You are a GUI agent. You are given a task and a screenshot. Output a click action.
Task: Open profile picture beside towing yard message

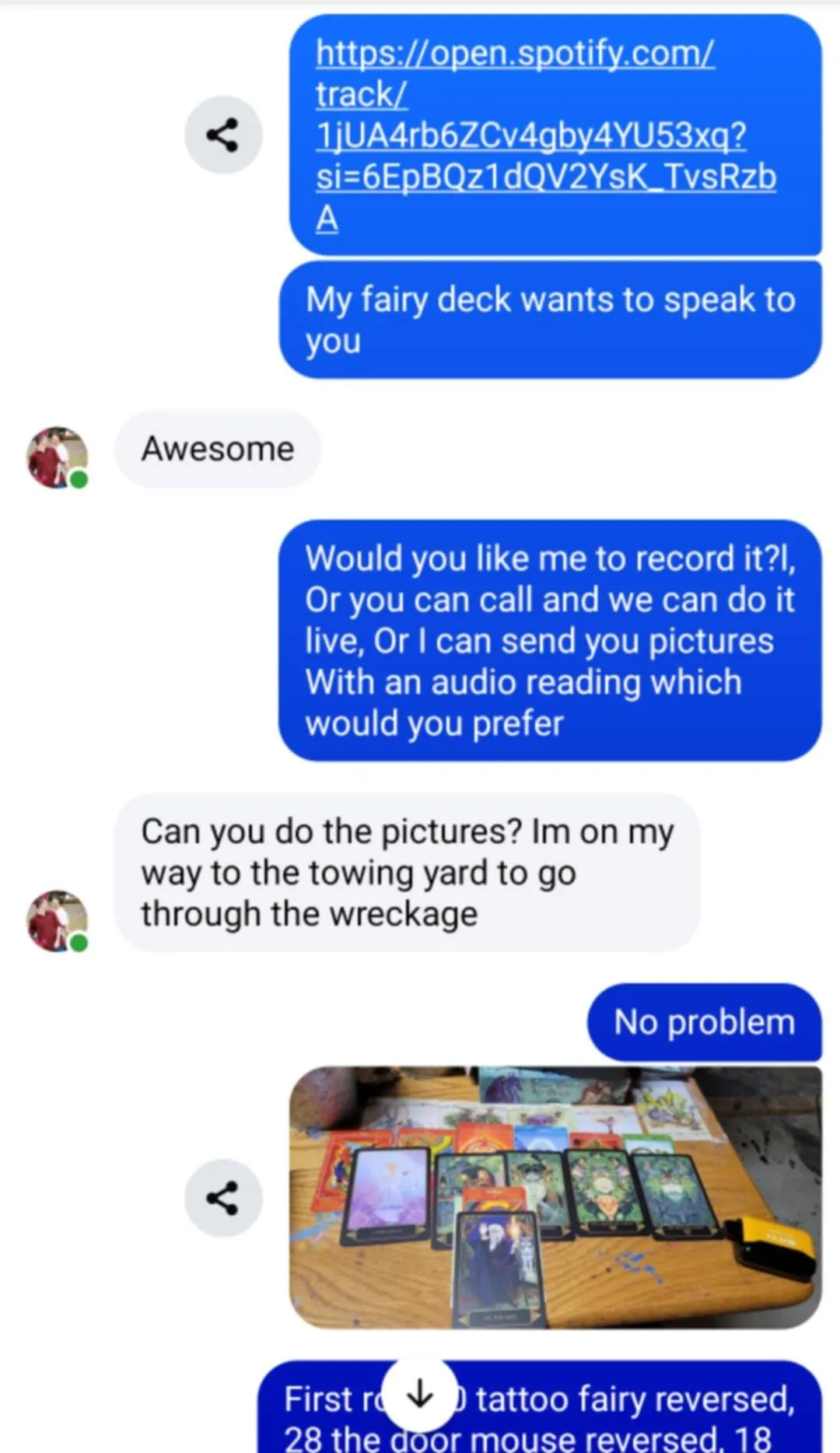(x=57, y=921)
